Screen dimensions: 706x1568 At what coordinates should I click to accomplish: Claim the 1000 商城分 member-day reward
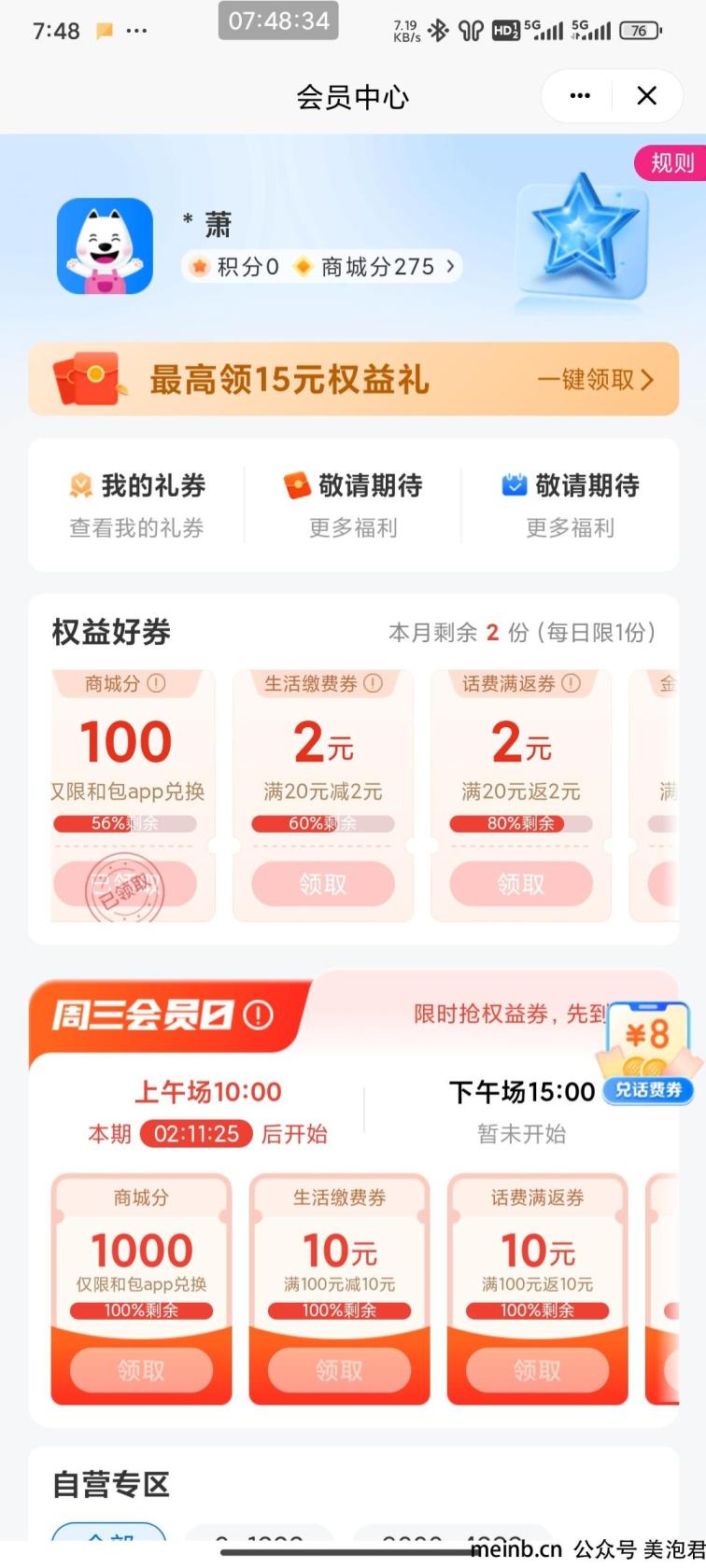pyautogui.click(x=141, y=1369)
